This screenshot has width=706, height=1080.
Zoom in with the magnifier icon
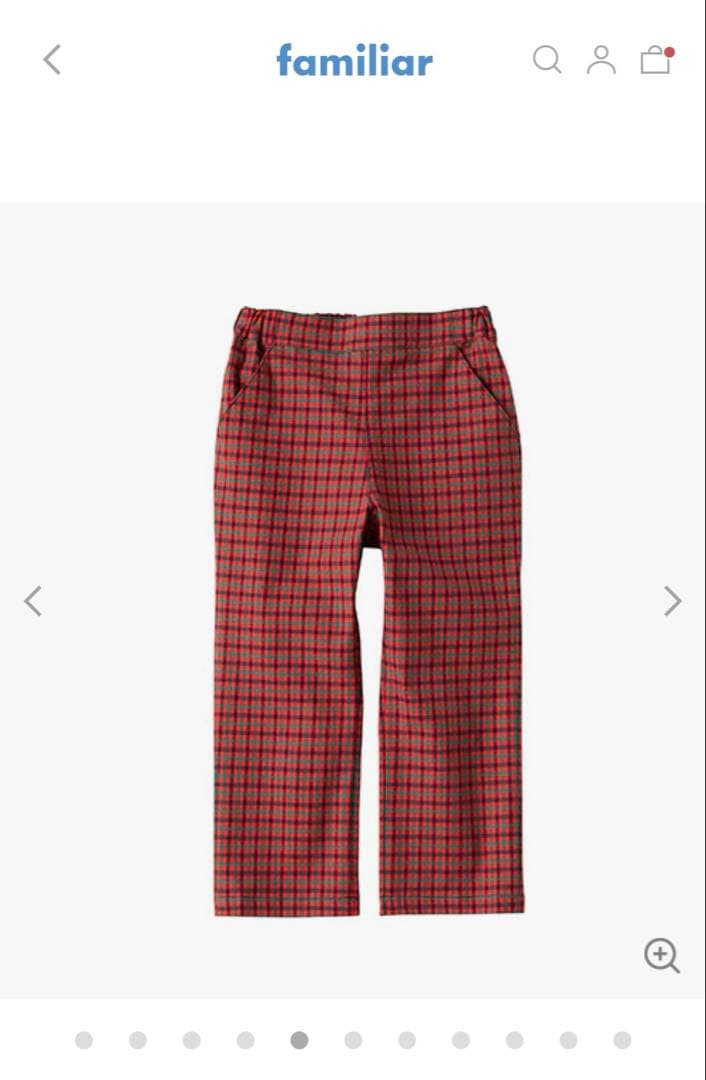coord(661,955)
